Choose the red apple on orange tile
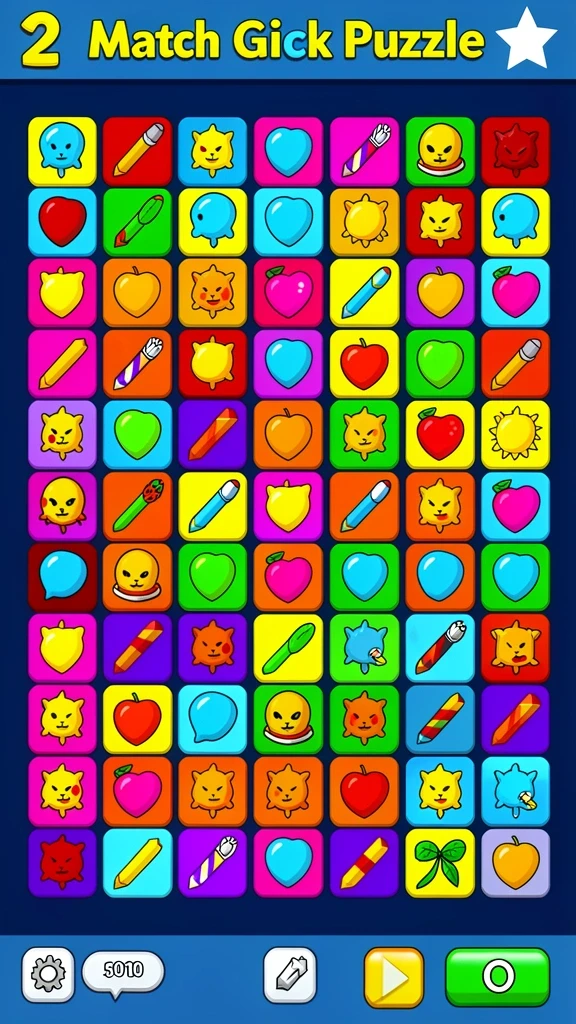This screenshot has width=576, height=1024. point(364,791)
